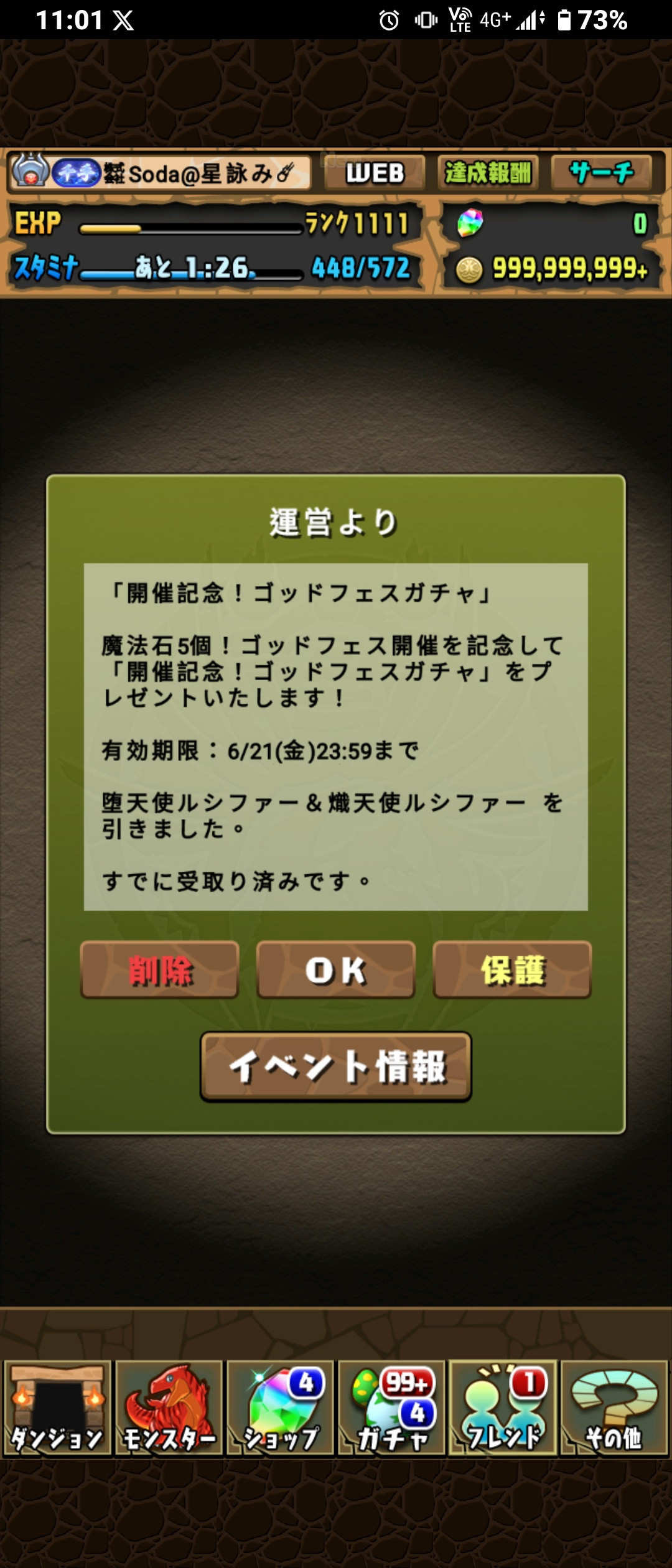
Task: Open イベント情報 event info
Action: (x=336, y=1066)
